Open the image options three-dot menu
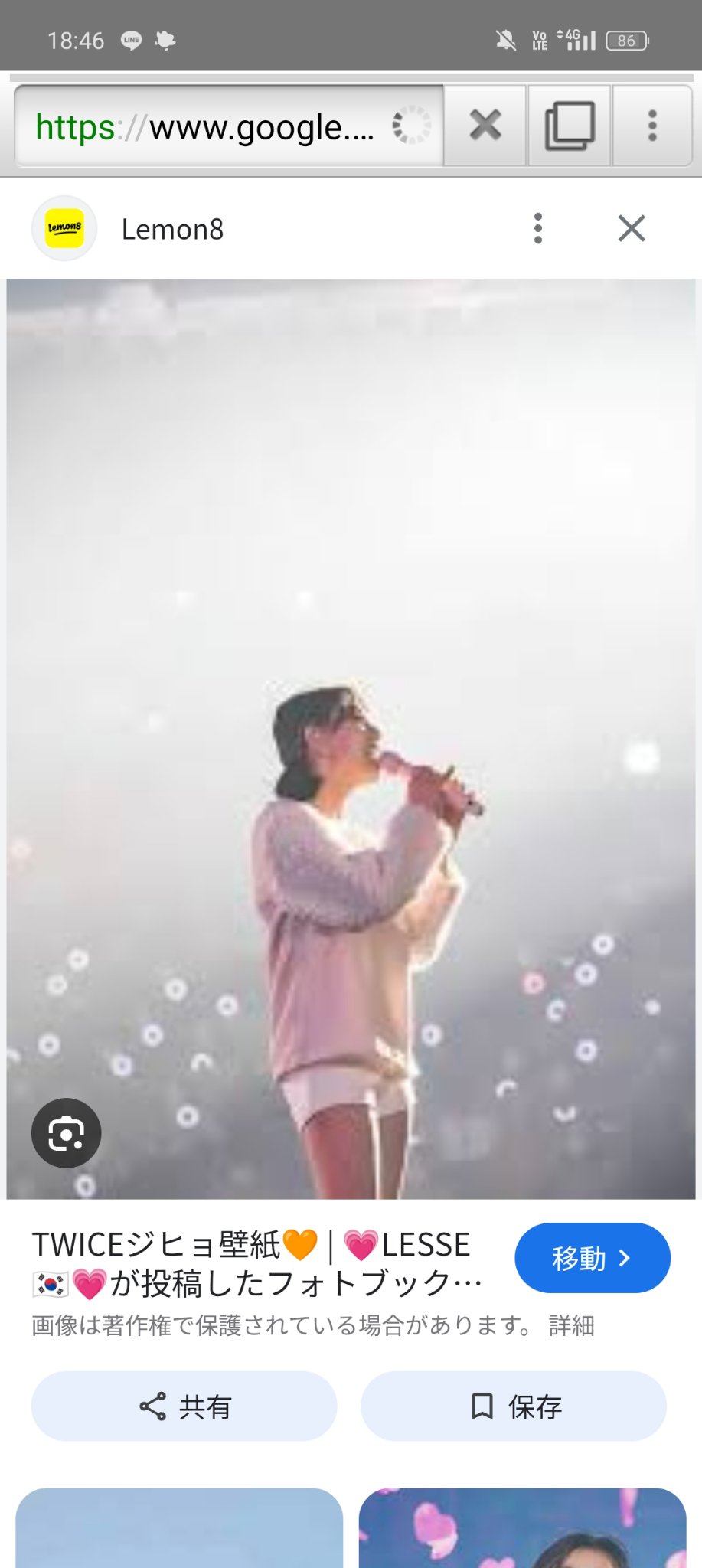Screen dimensions: 702x1568 pos(538,228)
